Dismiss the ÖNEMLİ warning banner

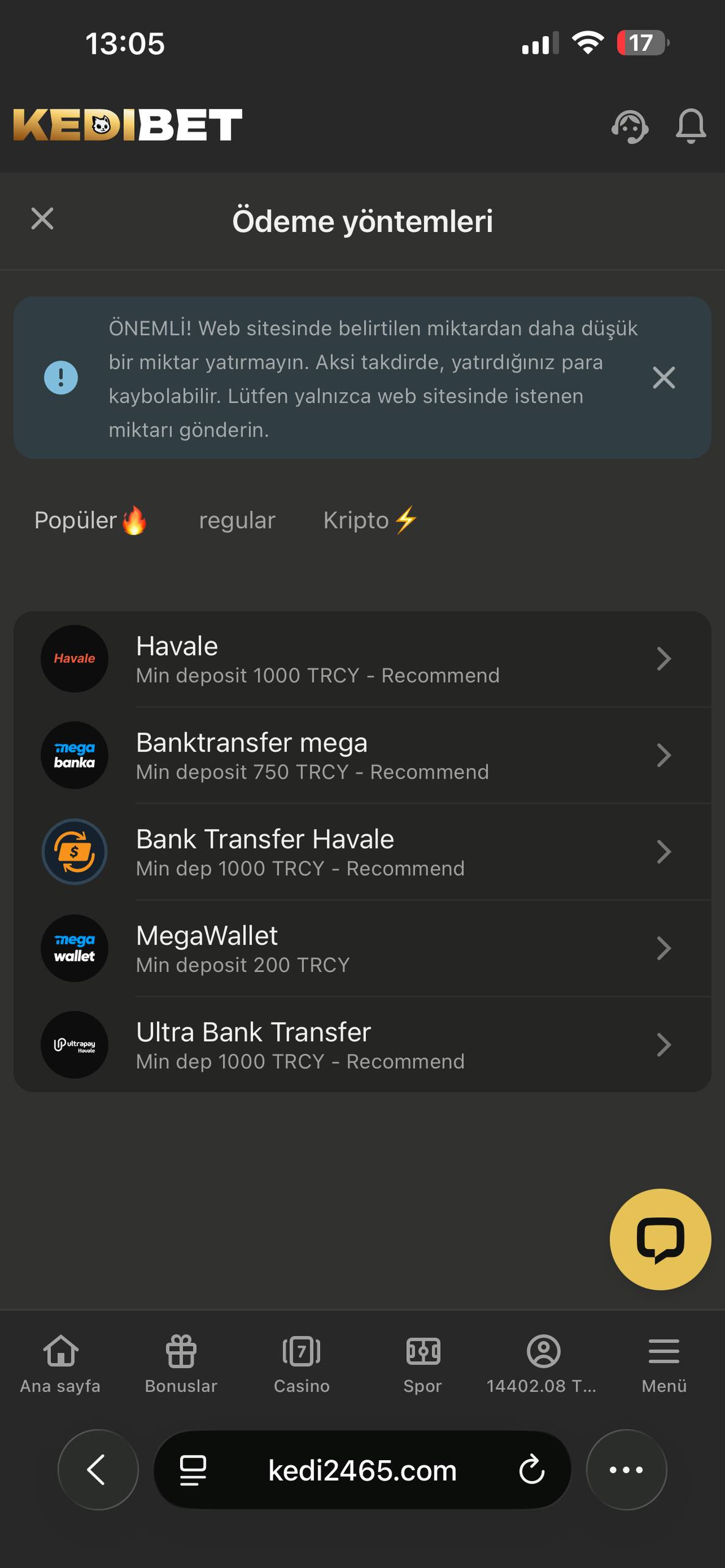[664, 378]
